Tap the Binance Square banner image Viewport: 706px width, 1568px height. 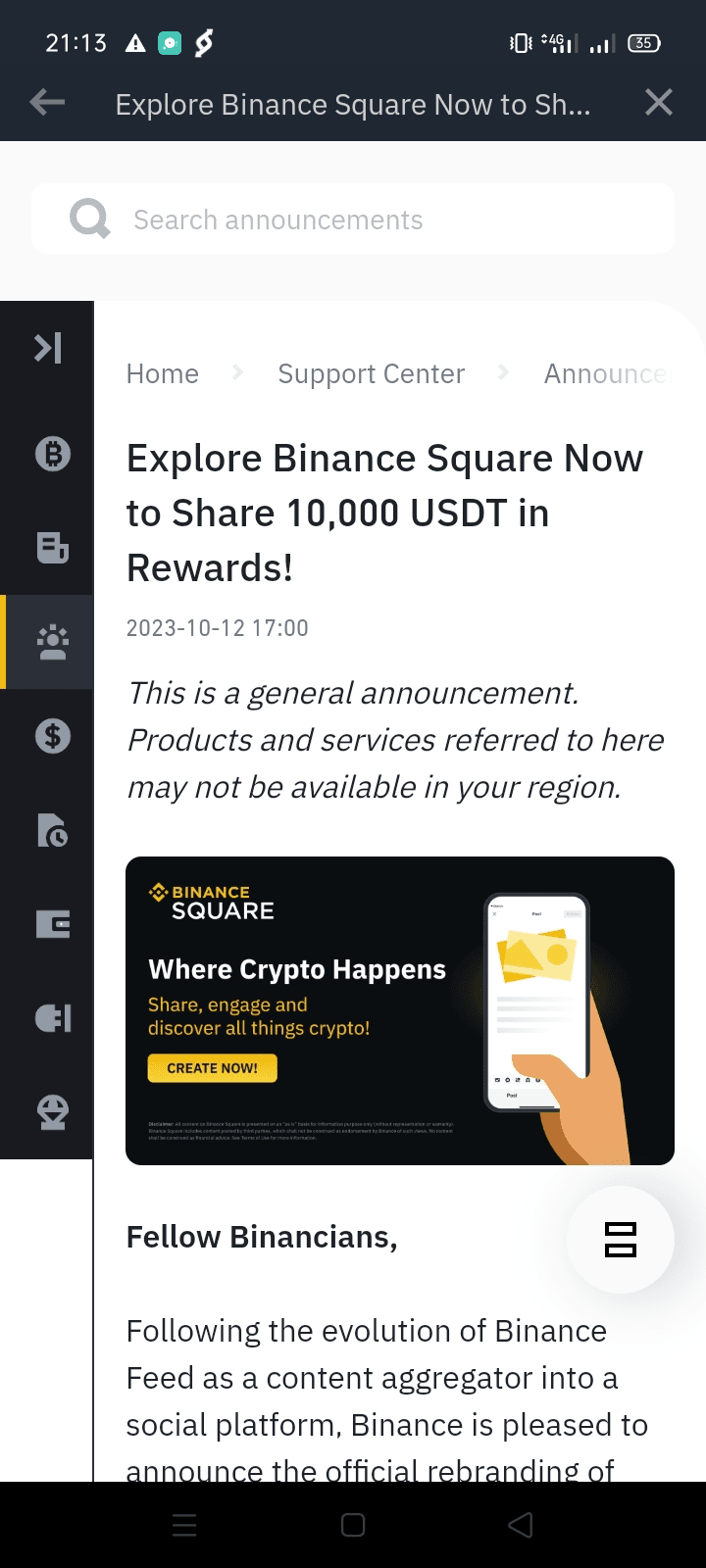(x=400, y=1010)
